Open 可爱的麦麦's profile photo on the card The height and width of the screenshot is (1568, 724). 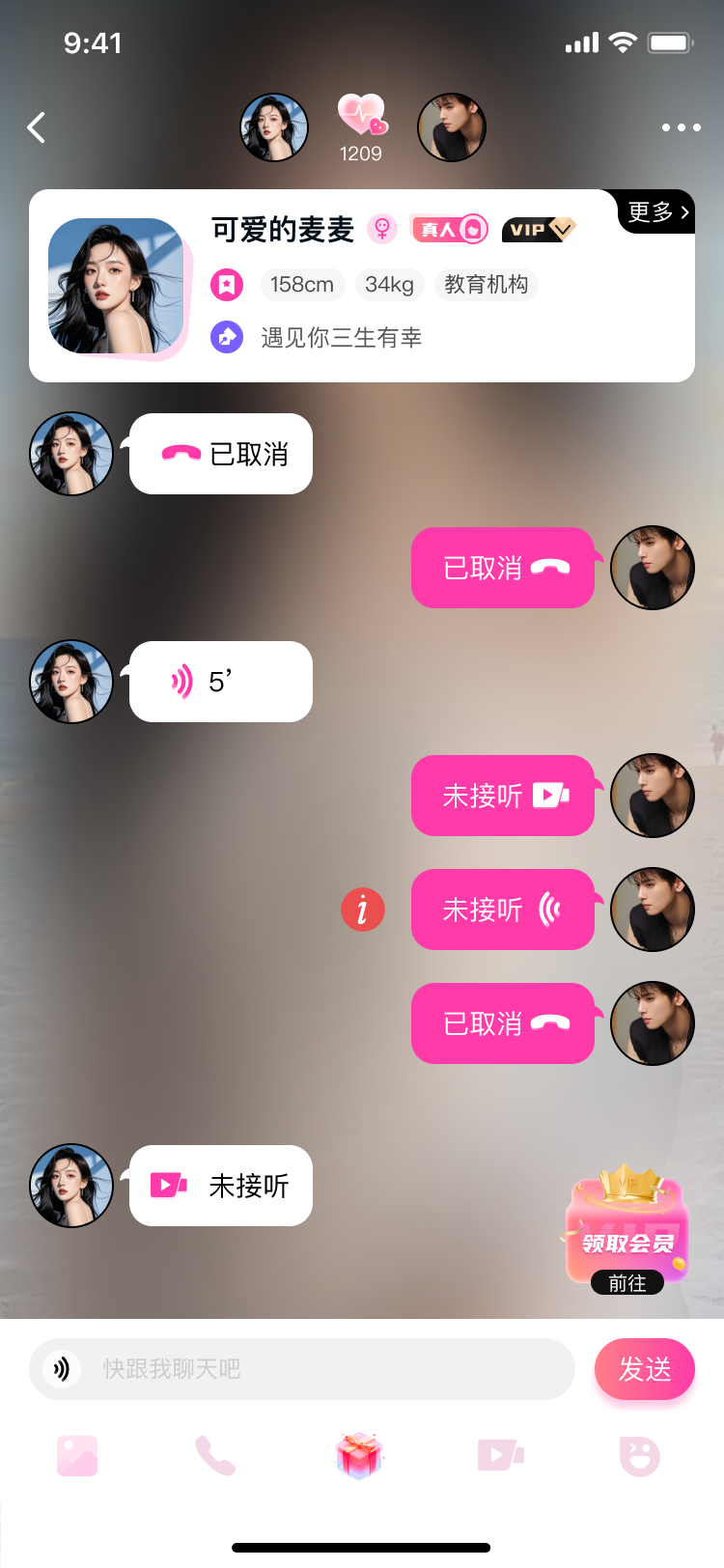pyautogui.click(x=116, y=287)
